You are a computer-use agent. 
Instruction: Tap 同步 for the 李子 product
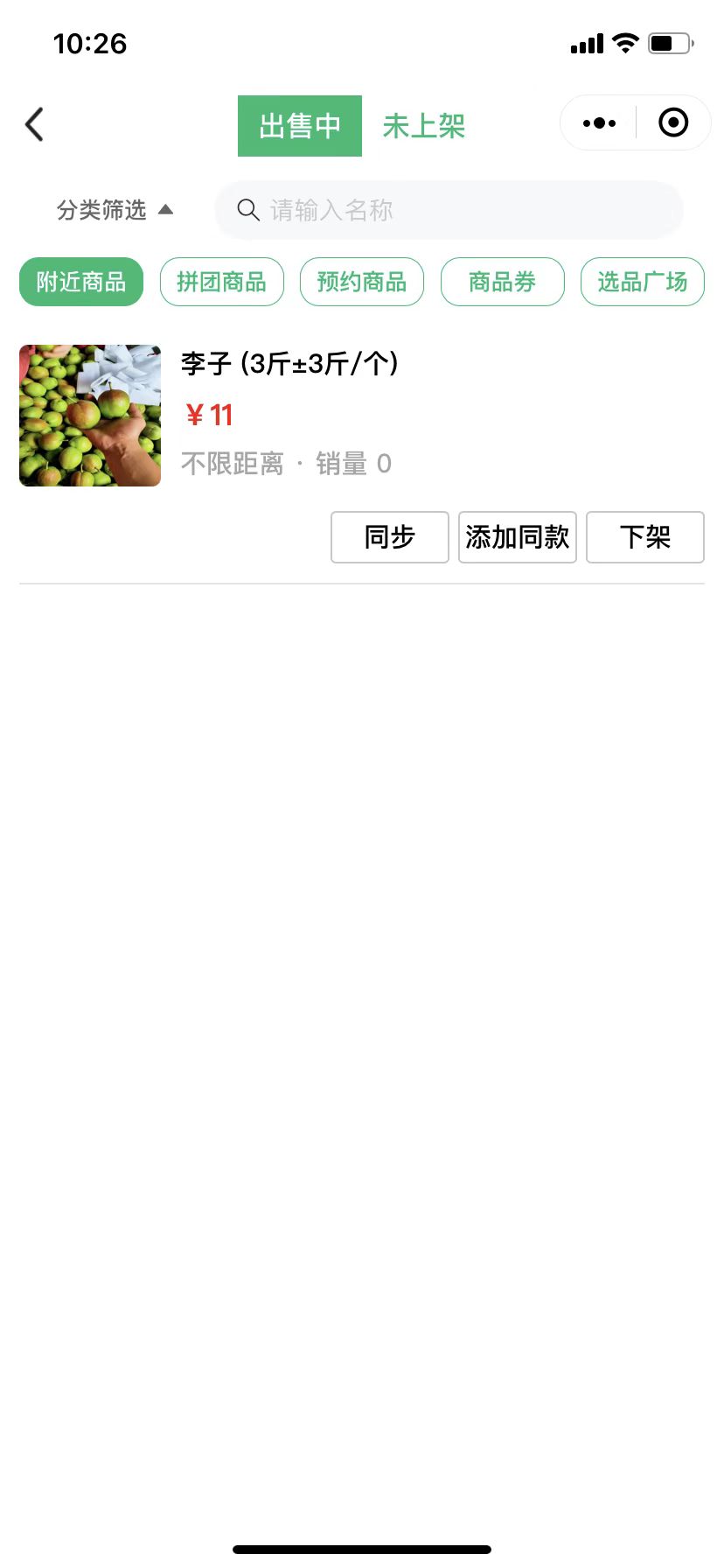390,537
